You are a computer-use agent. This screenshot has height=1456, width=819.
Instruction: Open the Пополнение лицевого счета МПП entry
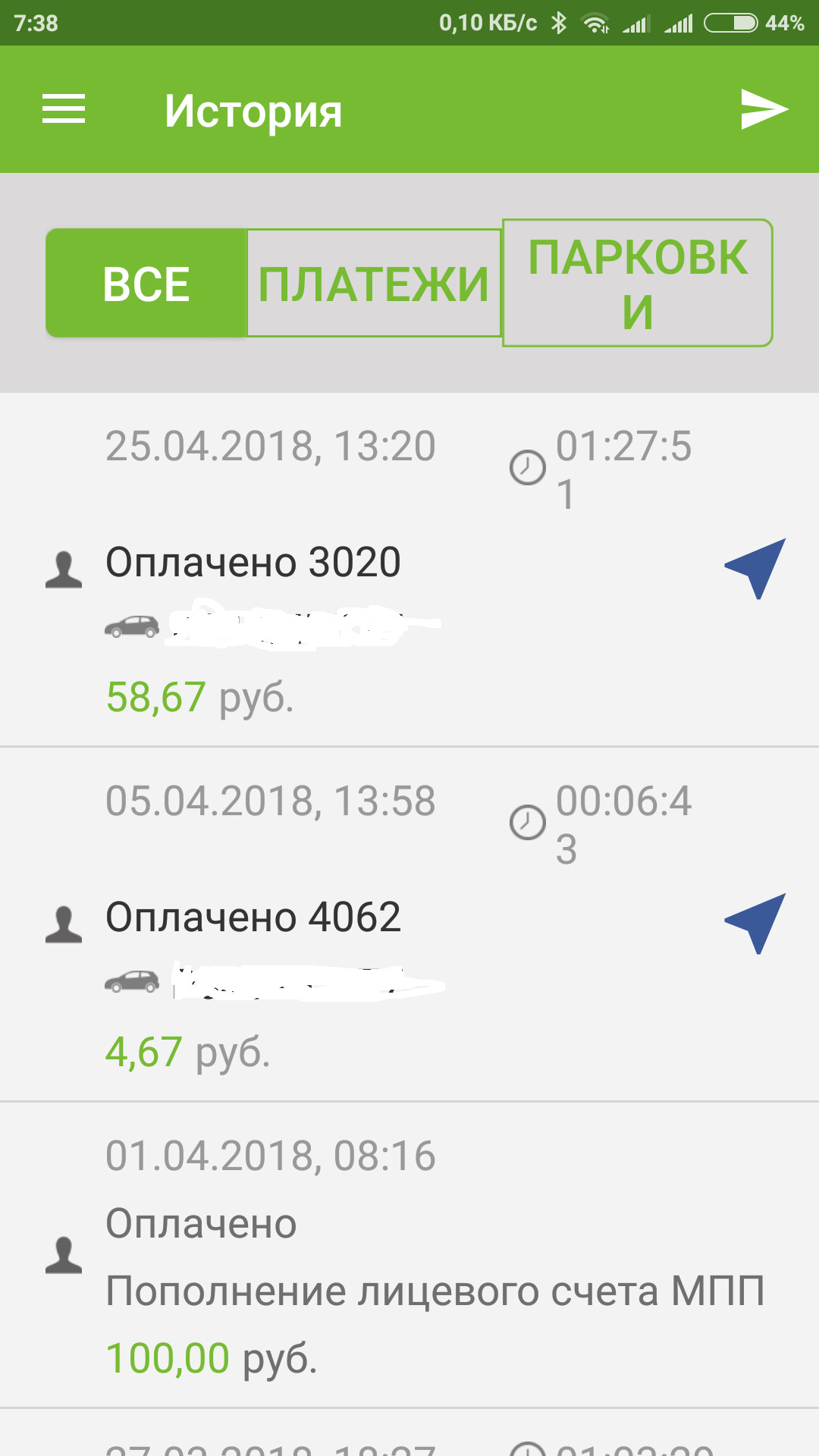tap(434, 1291)
